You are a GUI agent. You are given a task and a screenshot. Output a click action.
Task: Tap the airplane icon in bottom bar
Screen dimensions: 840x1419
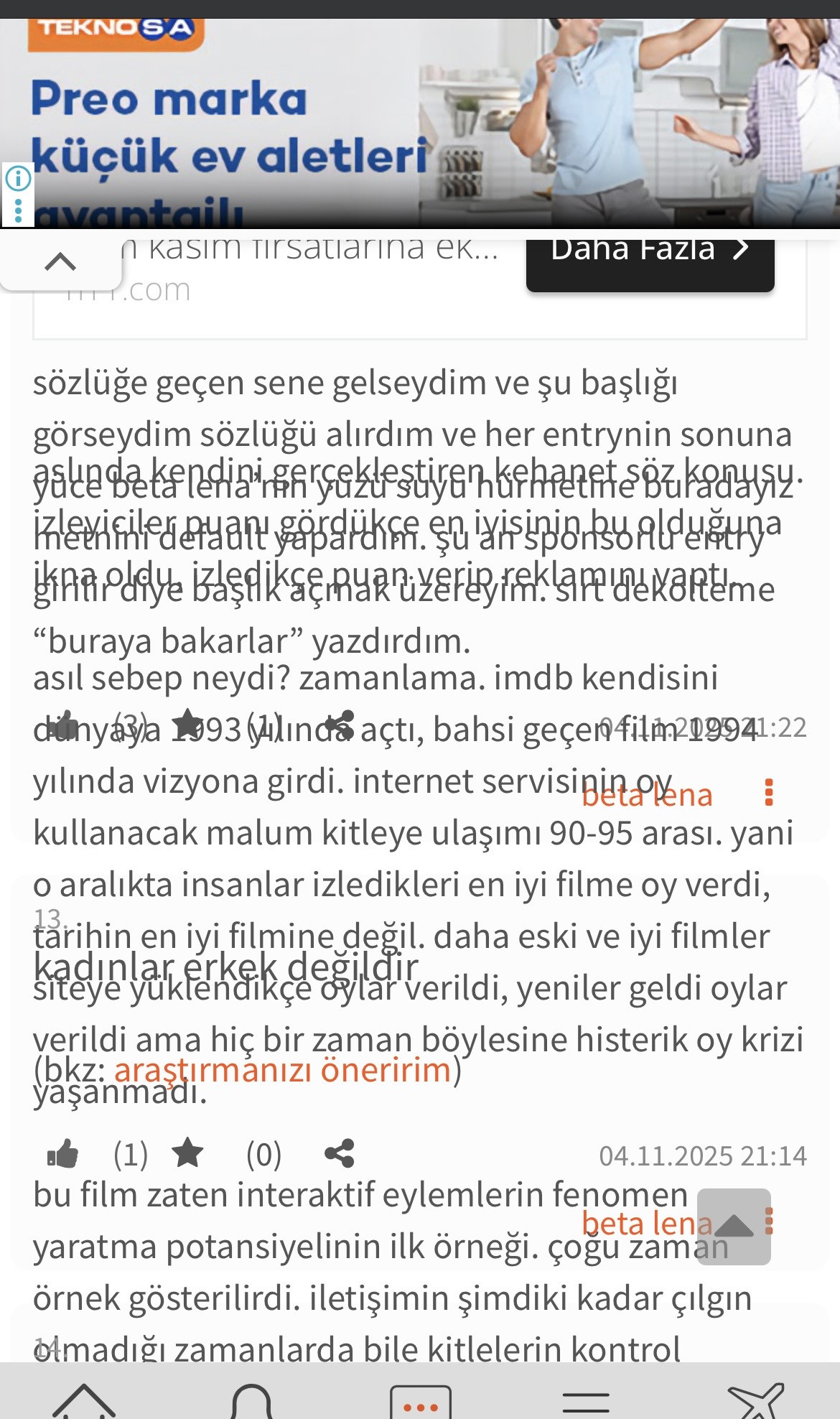point(755,1400)
